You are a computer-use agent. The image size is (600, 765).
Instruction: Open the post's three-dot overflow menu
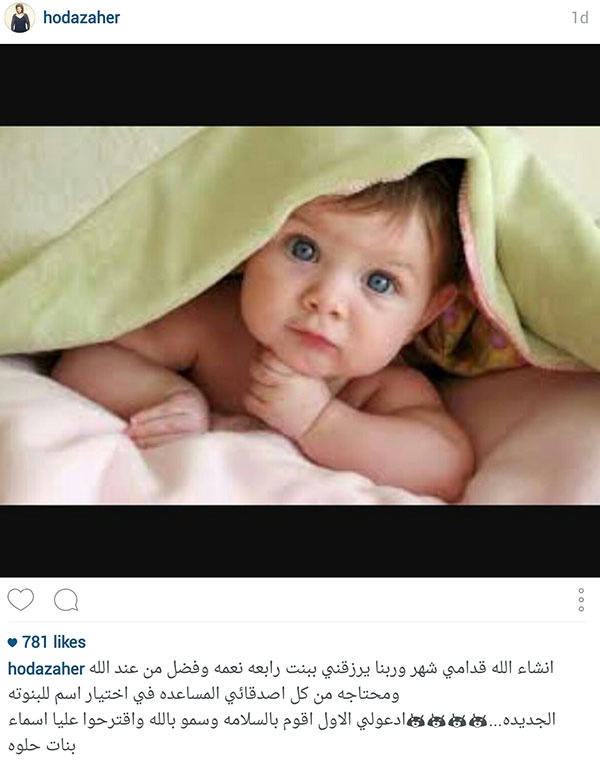point(581,600)
